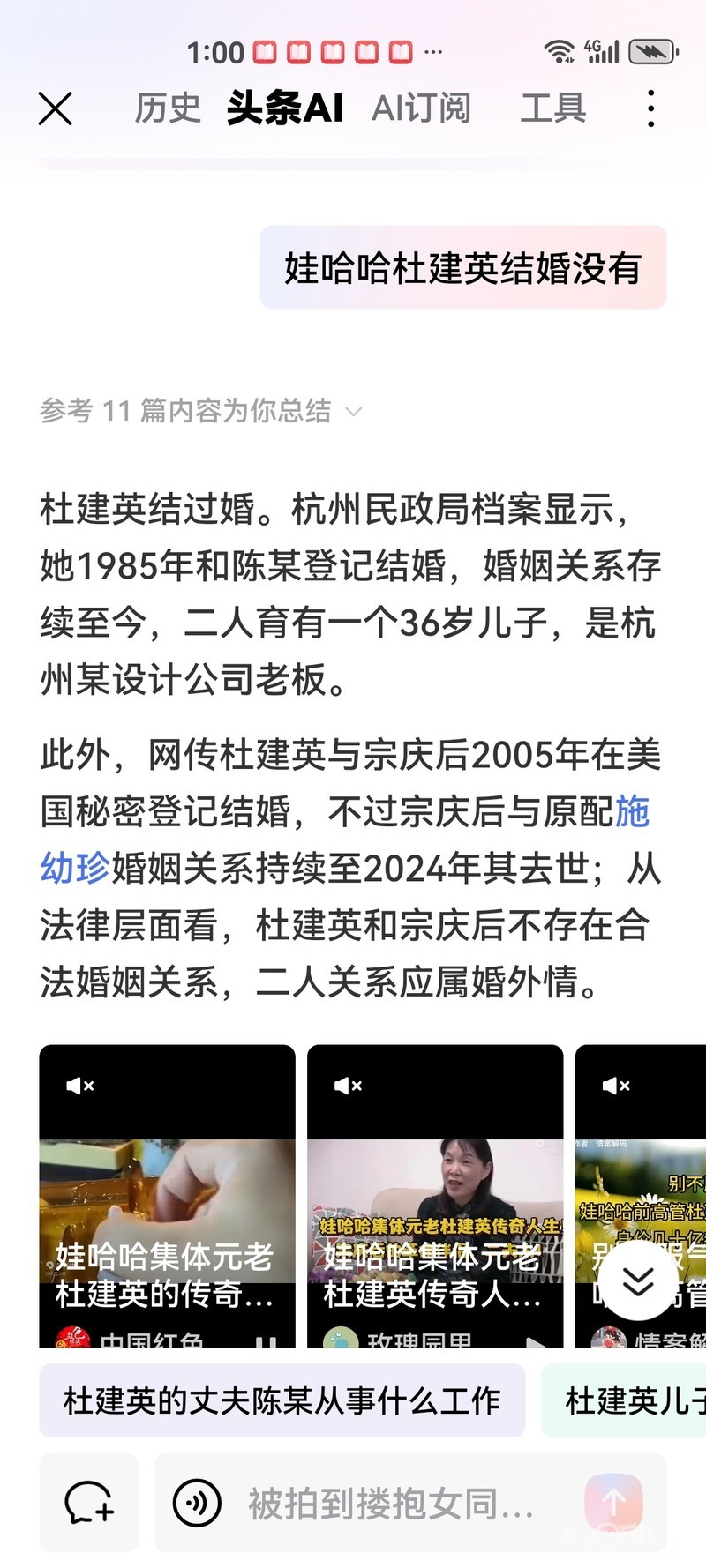
Task: Start a new chat conversation
Action: (x=88, y=1503)
